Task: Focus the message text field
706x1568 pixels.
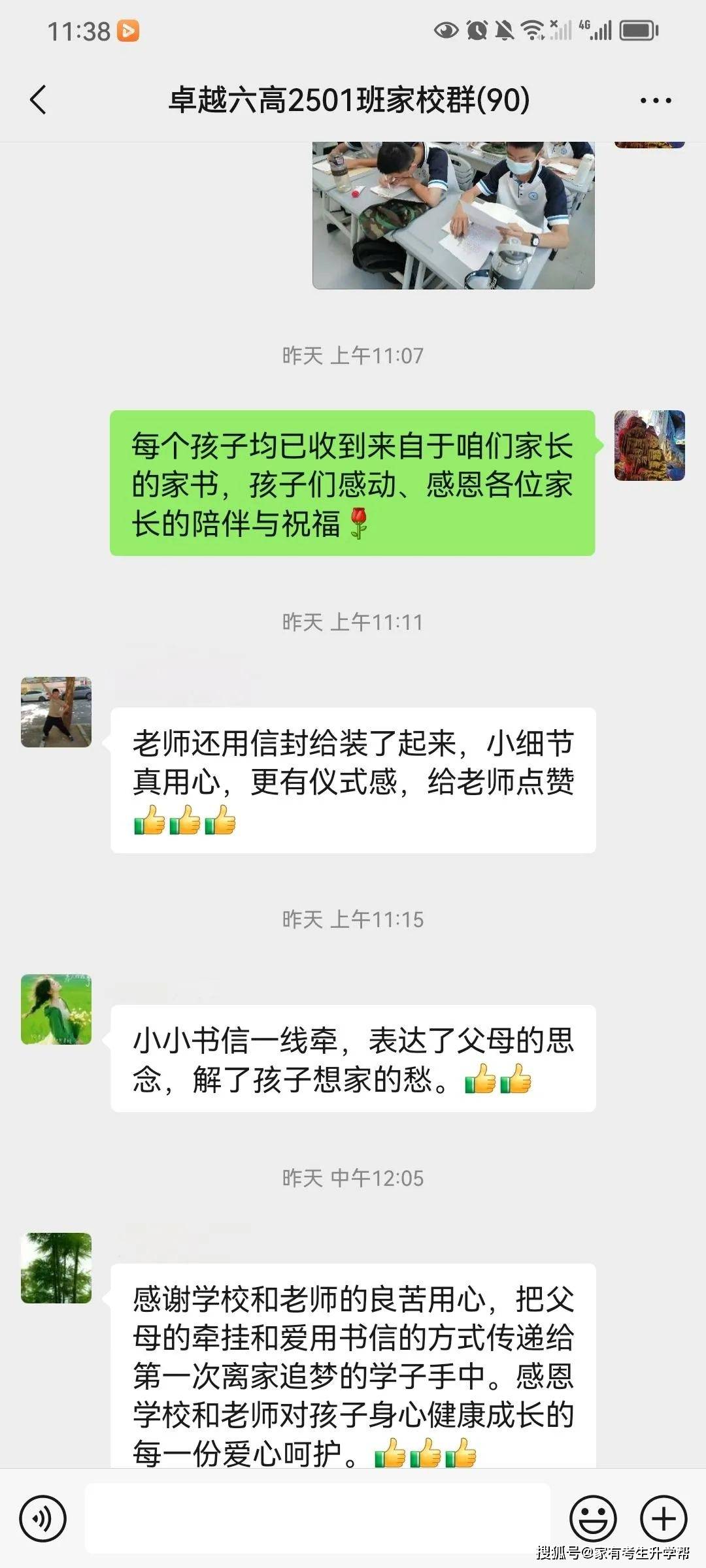Action: pyautogui.click(x=317, y=1518)
